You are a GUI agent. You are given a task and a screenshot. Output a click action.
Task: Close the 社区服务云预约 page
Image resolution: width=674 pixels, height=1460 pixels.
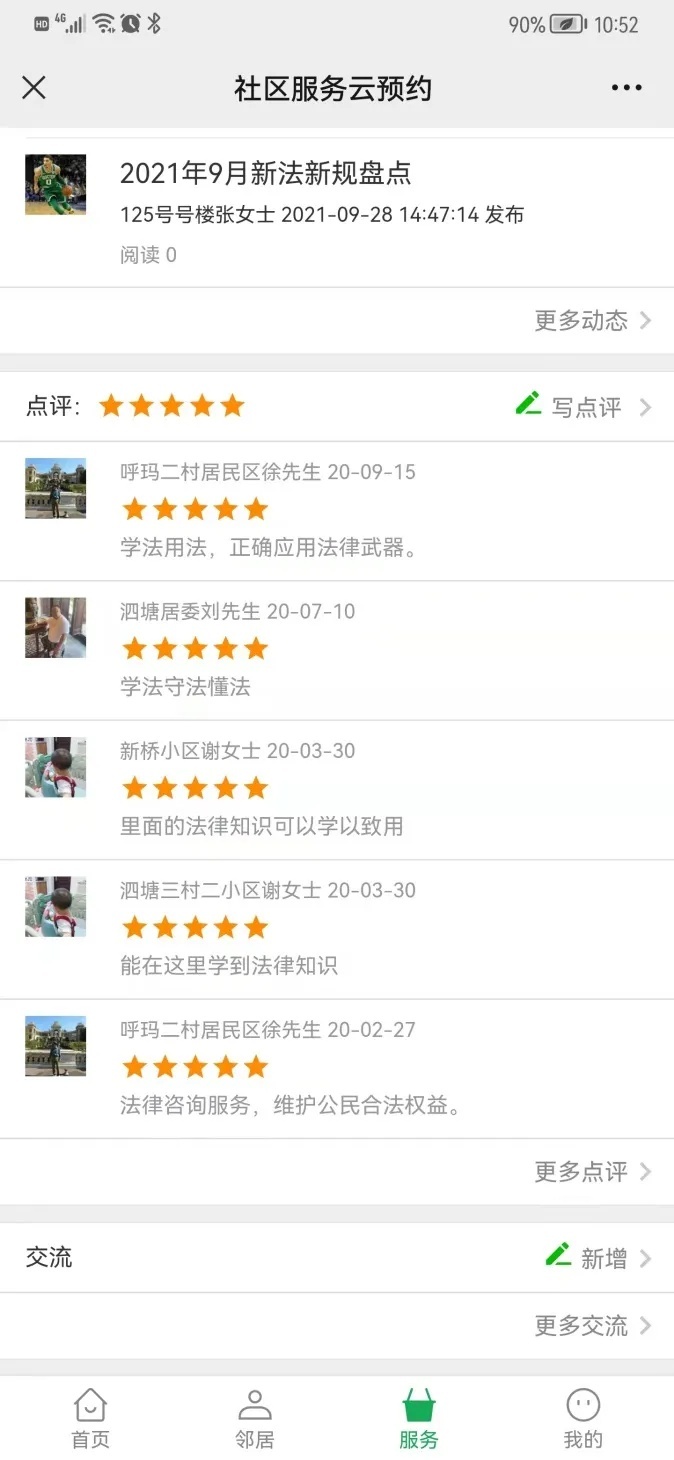(34, 88)
